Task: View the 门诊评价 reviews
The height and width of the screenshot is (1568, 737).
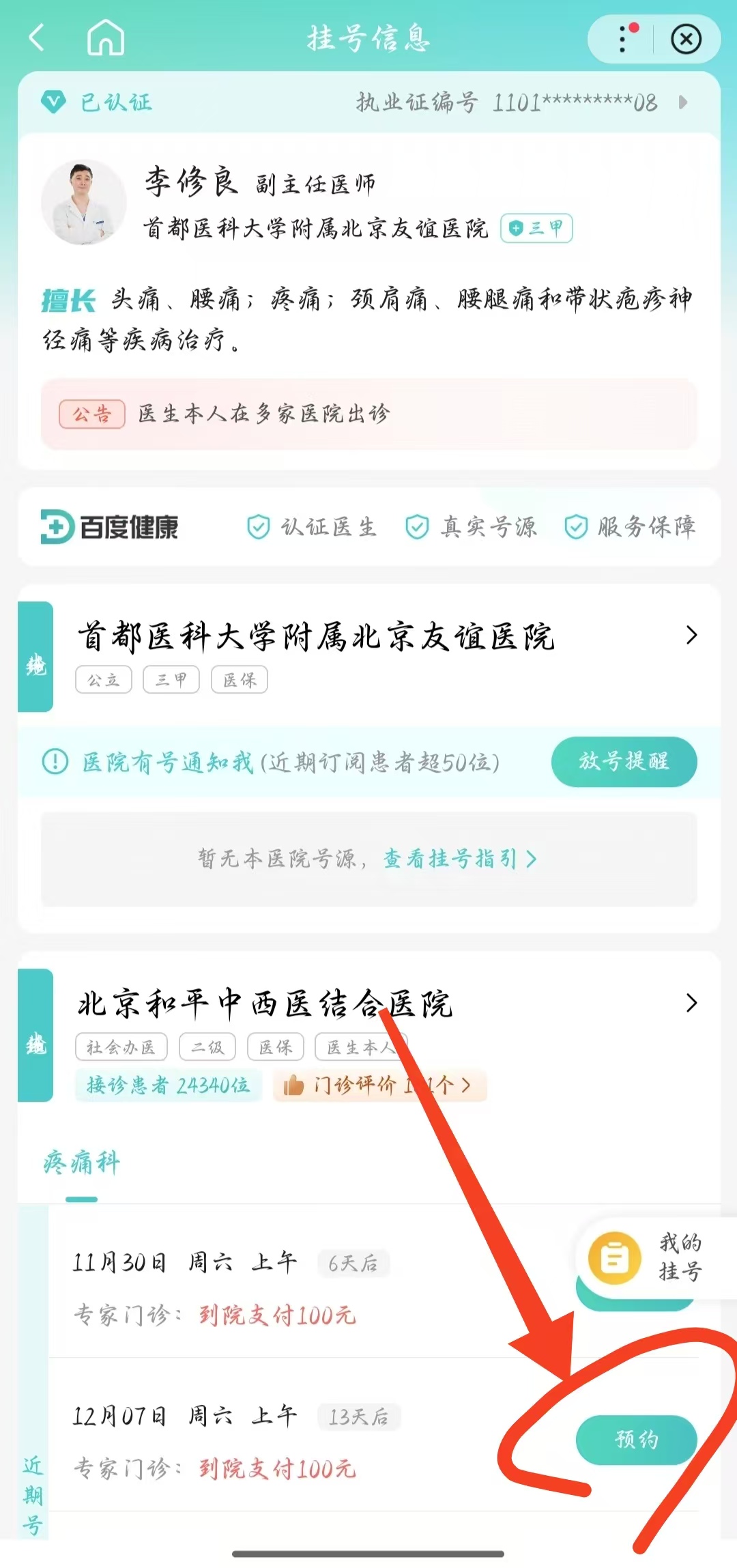Action: click(379, 1085)
